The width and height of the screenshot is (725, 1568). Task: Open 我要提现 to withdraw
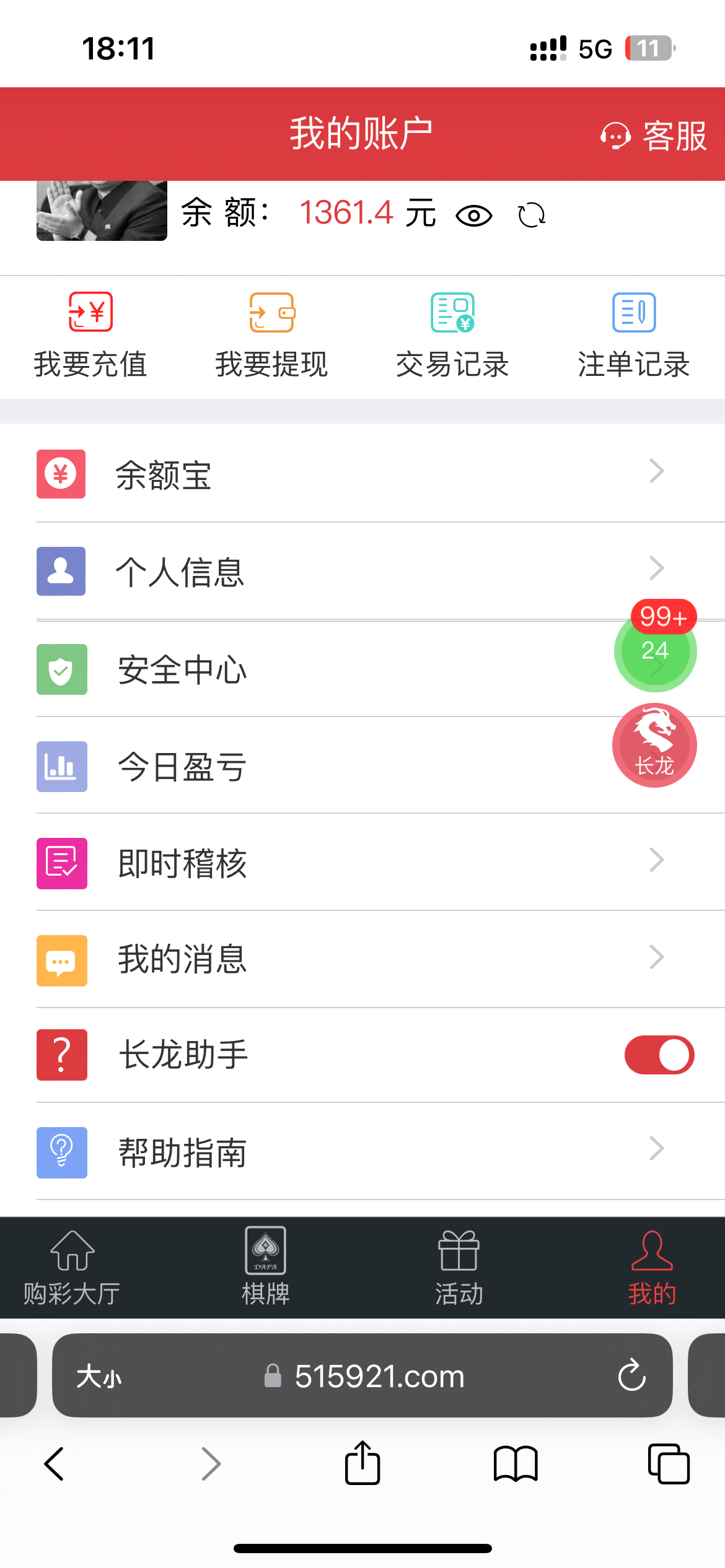tap(271, 336)
